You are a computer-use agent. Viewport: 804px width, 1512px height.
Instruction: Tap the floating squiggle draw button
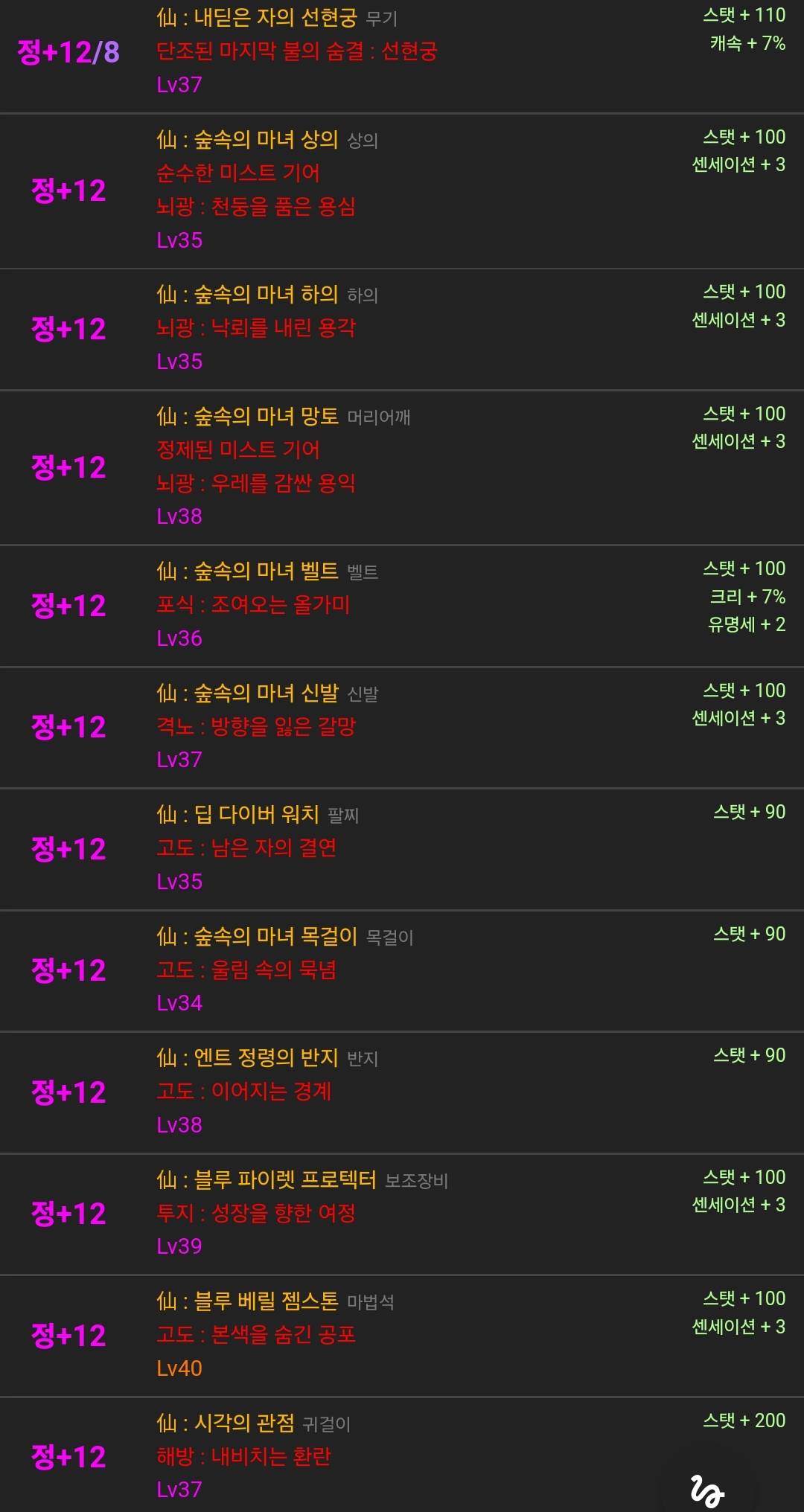[706, 1490]
